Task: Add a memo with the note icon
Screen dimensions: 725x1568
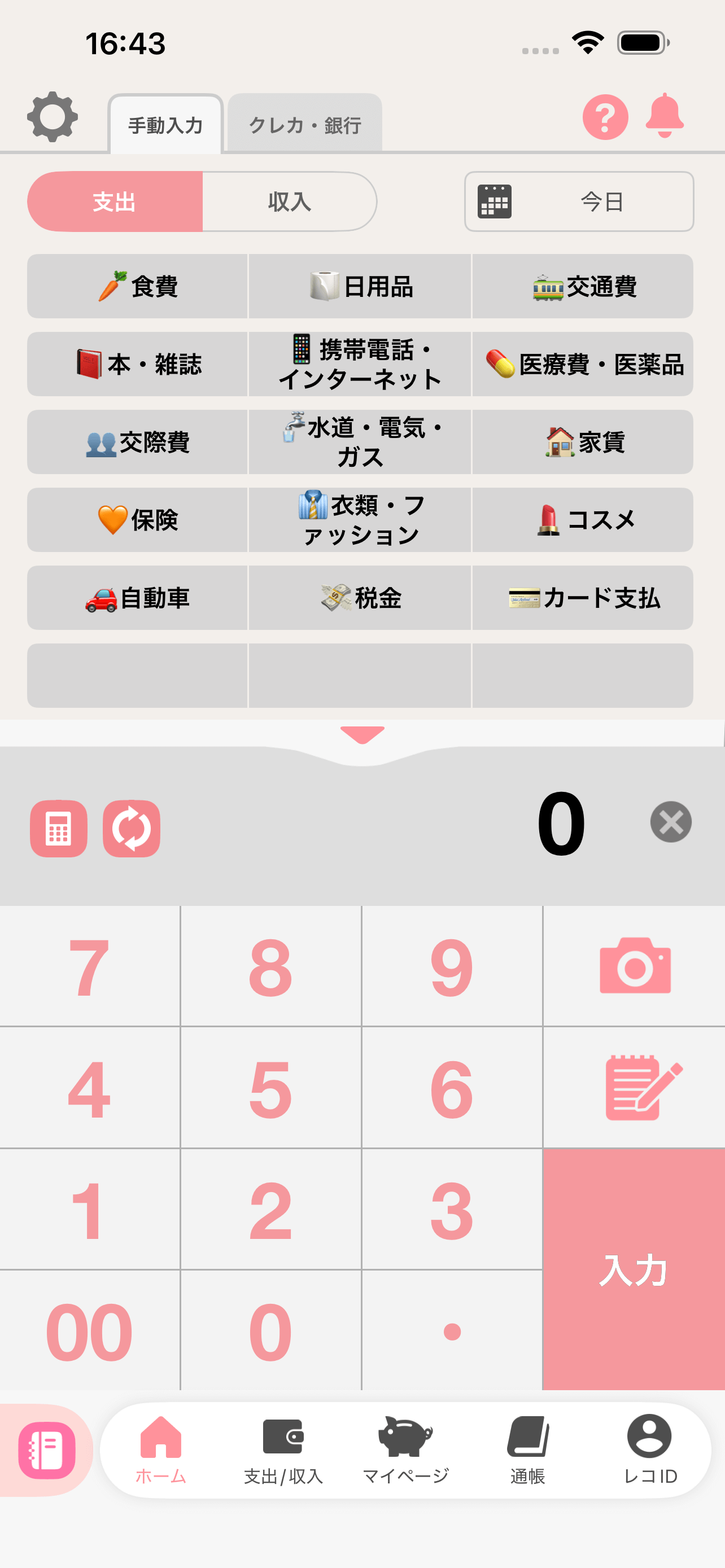Action: (x=642, y=1087)
